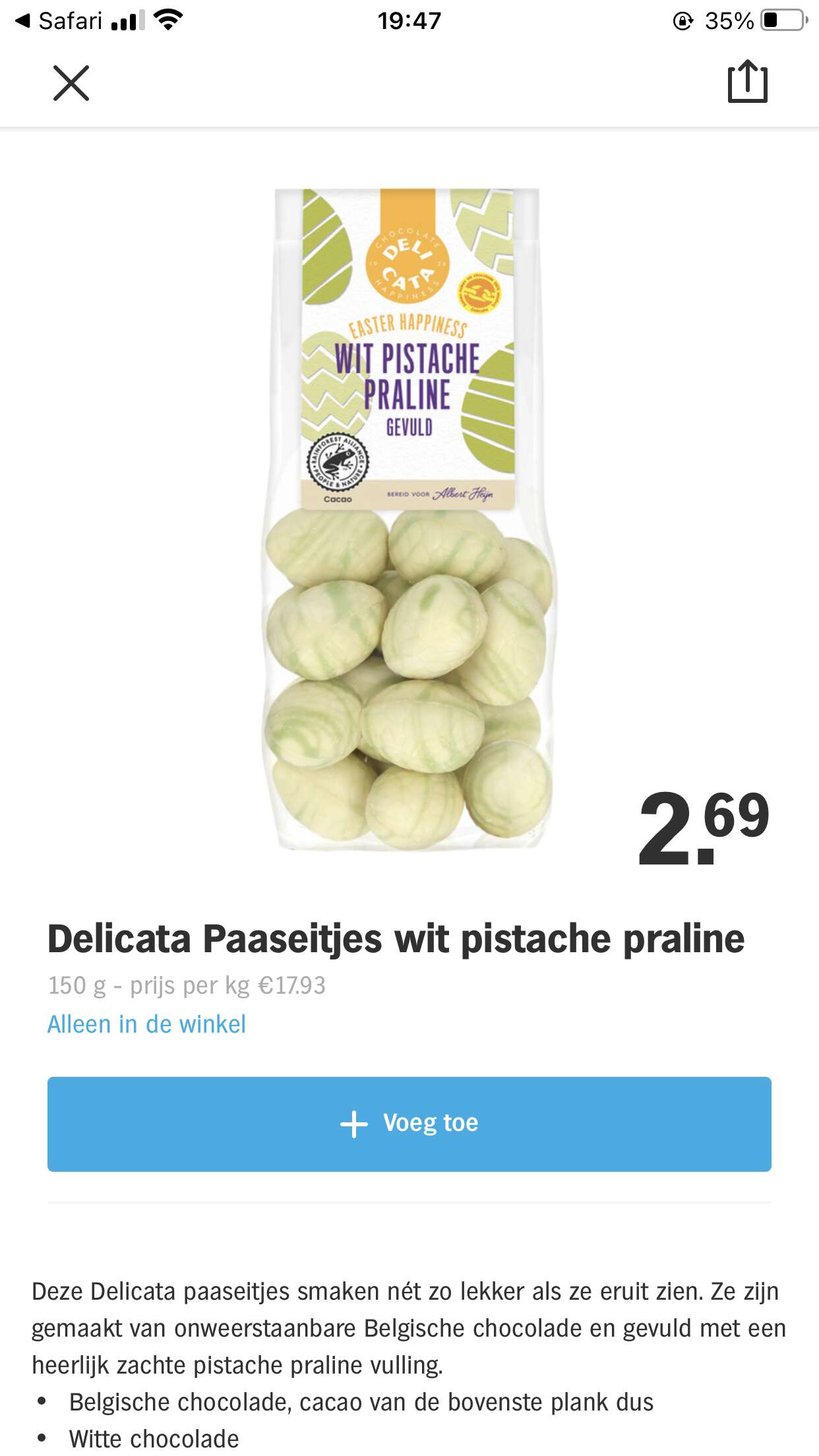Return to Safari via the status bar
819x1456 pixels.
(x=59, y=21)
